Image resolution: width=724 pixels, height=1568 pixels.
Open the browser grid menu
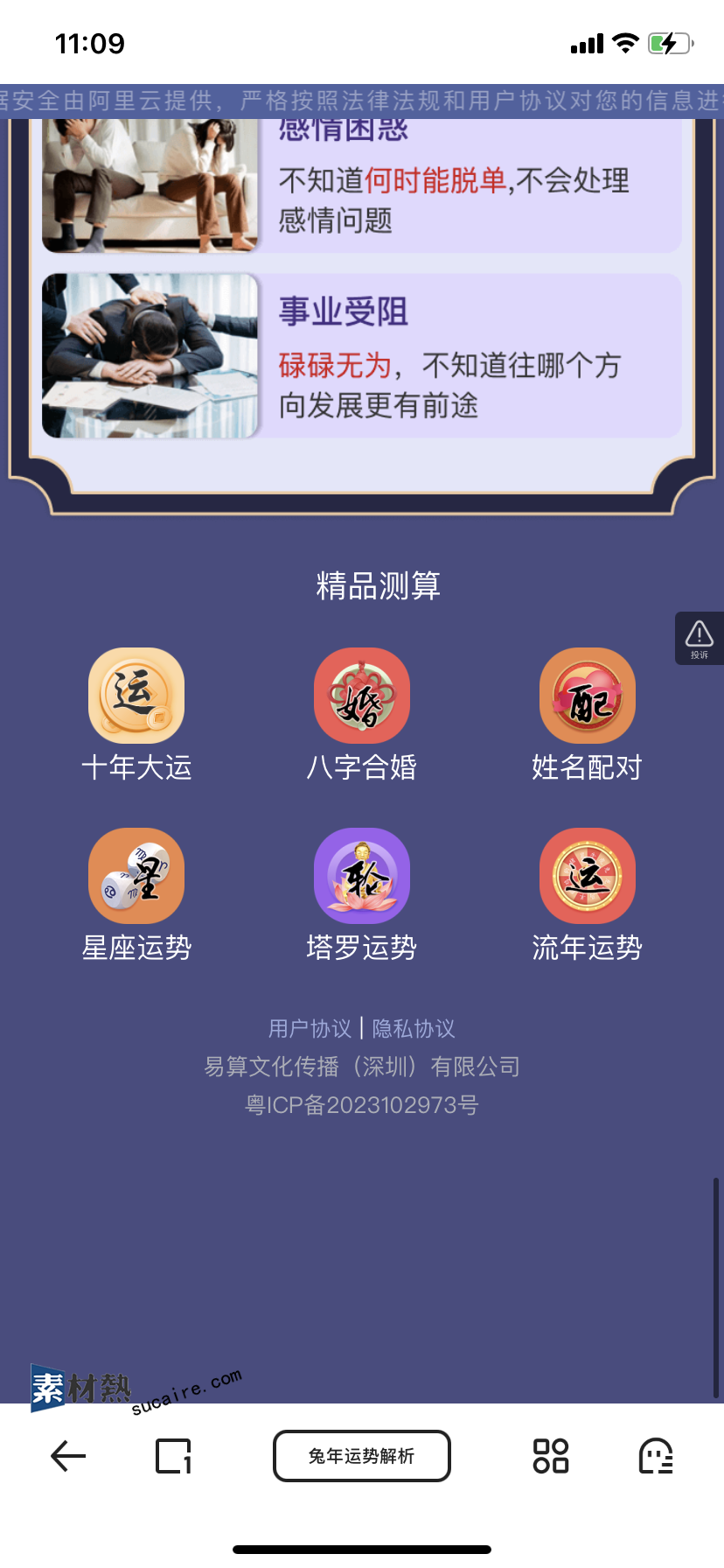click(x=551, y=1456)
